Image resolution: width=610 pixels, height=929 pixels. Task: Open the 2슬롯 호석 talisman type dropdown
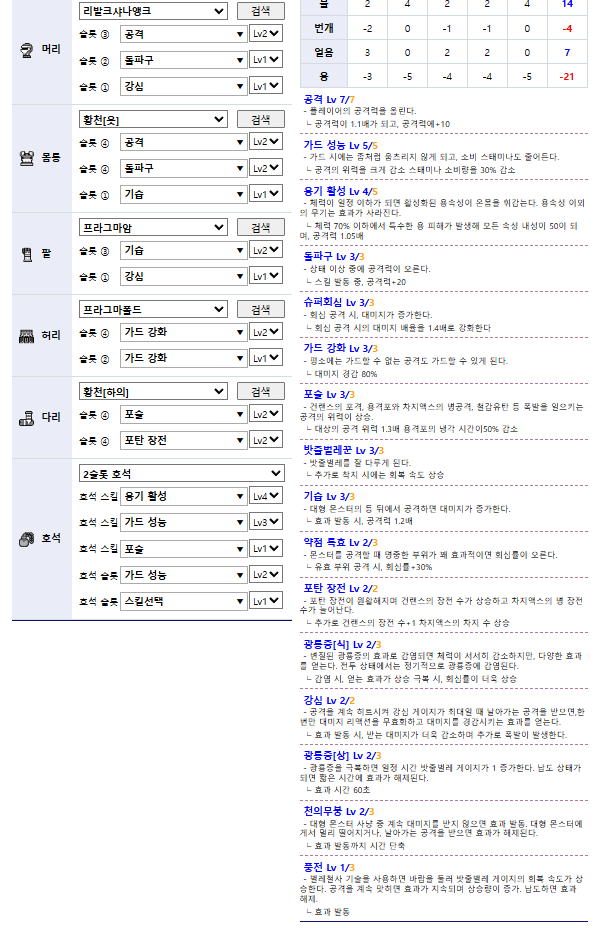click(x=181, y=473)
